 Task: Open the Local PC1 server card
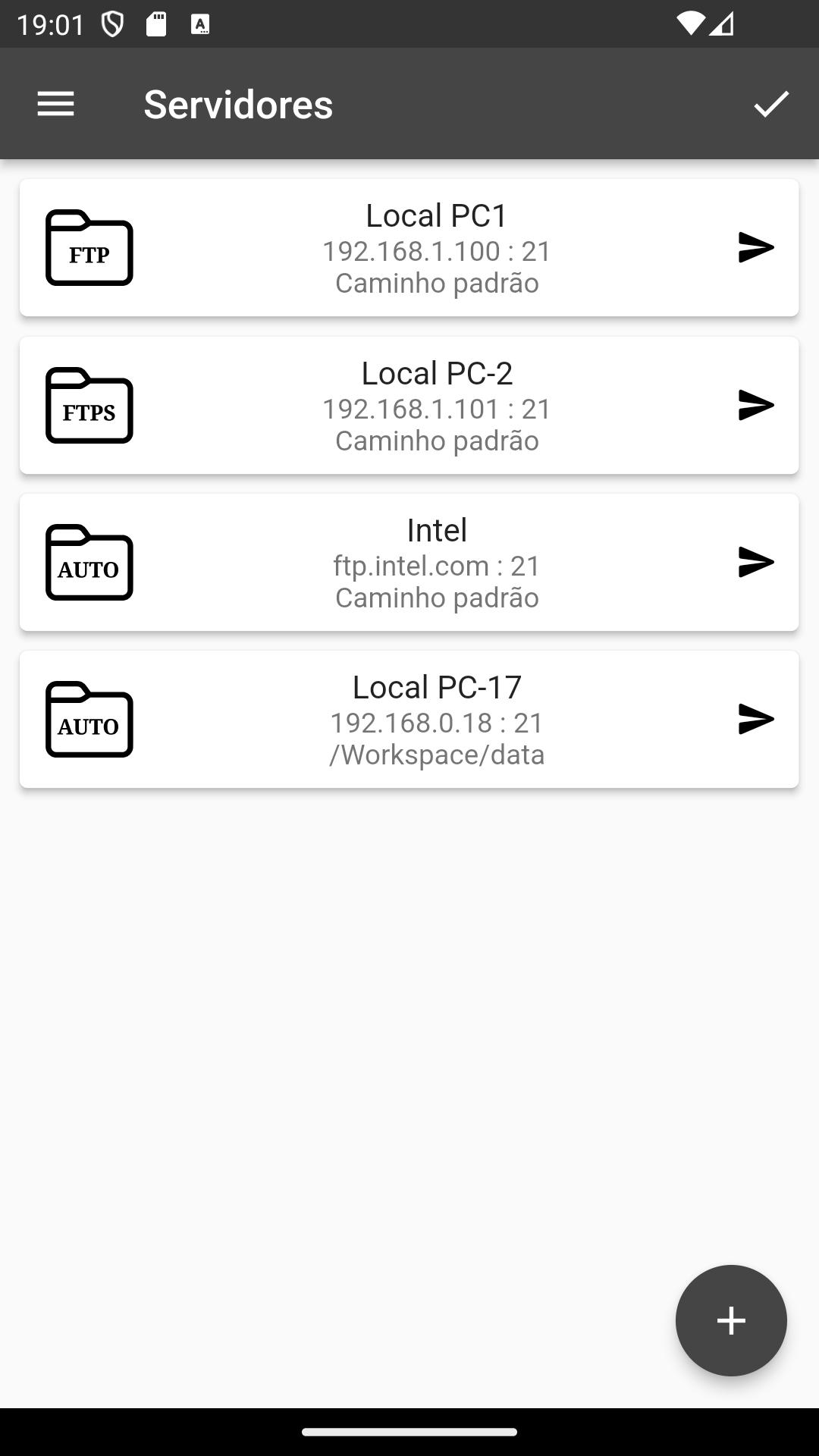(409, 248)
